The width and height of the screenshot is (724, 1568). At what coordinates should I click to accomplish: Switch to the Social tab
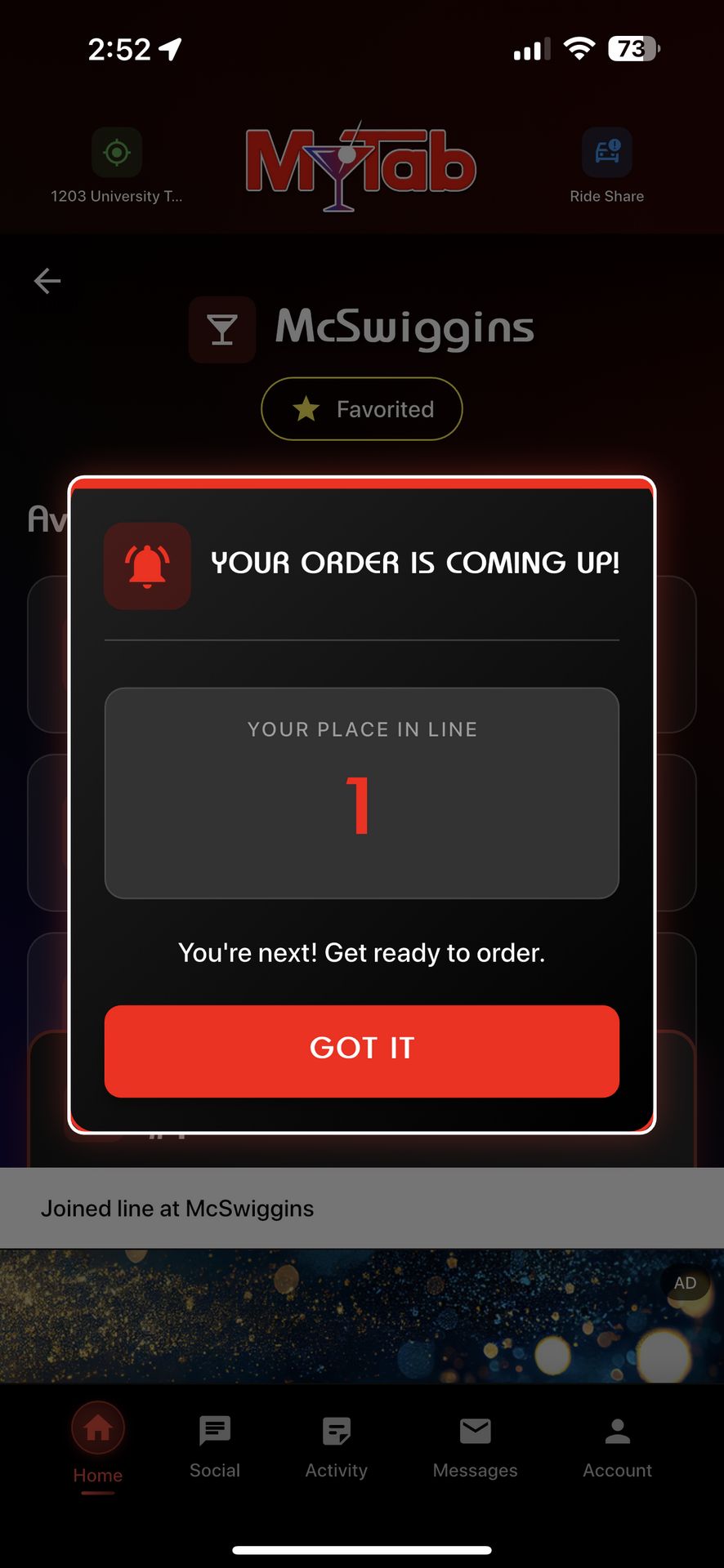coord(215,1446)
